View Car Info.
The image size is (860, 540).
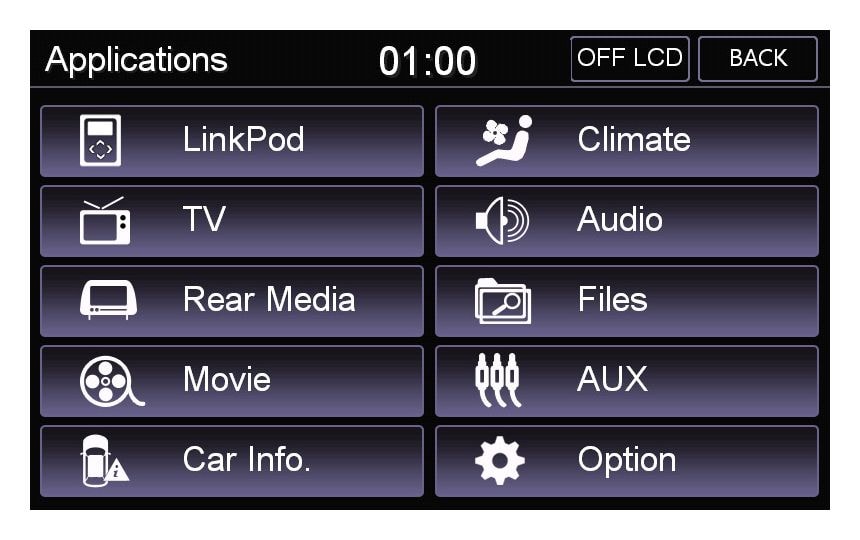[x=231, y=460]
